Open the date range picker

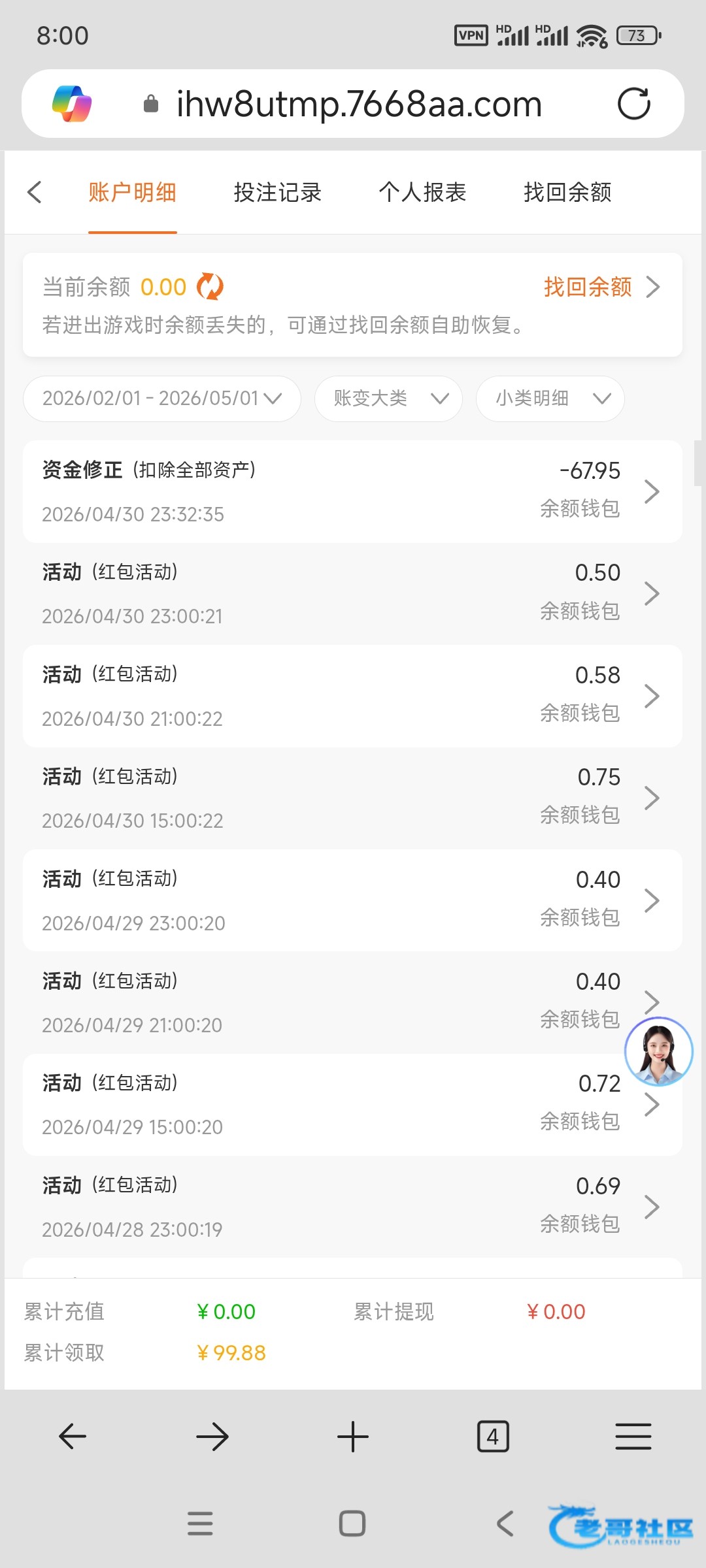(x=162, y=399)
